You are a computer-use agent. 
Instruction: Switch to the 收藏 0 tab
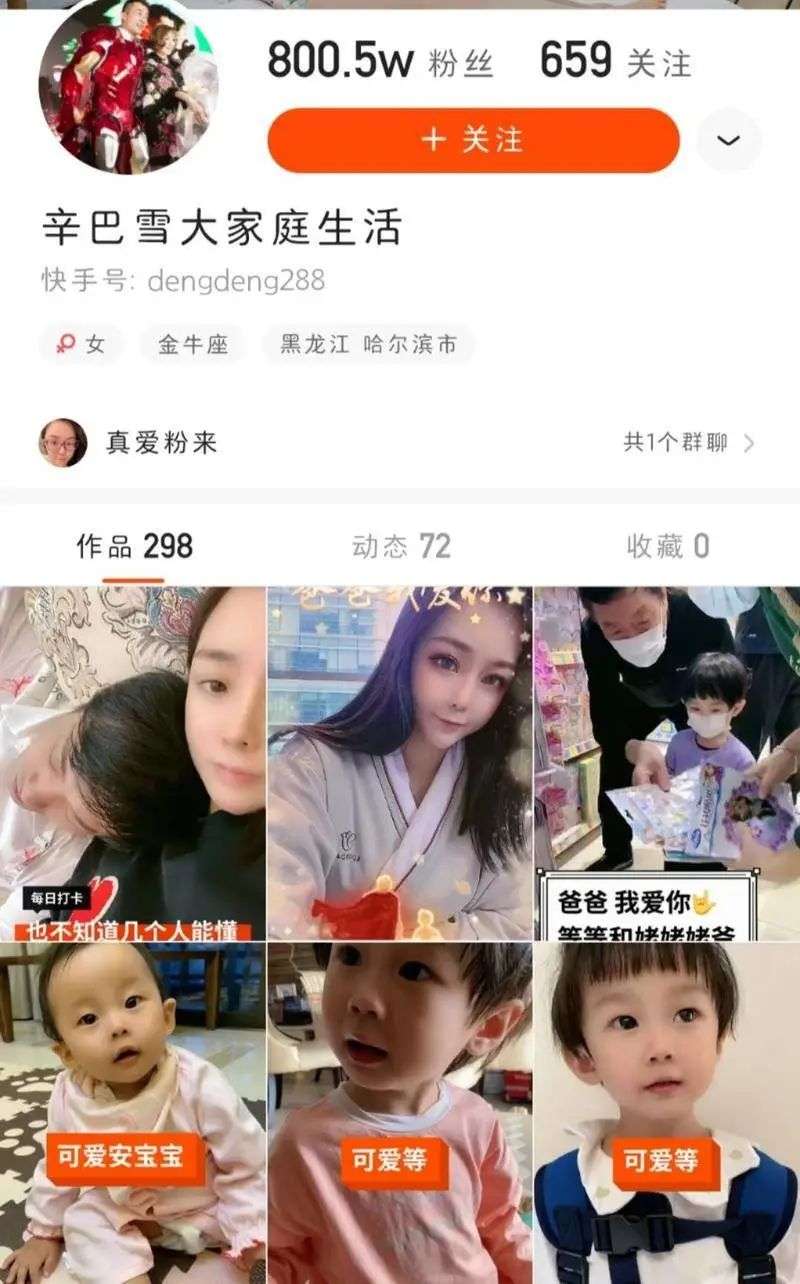667,546
